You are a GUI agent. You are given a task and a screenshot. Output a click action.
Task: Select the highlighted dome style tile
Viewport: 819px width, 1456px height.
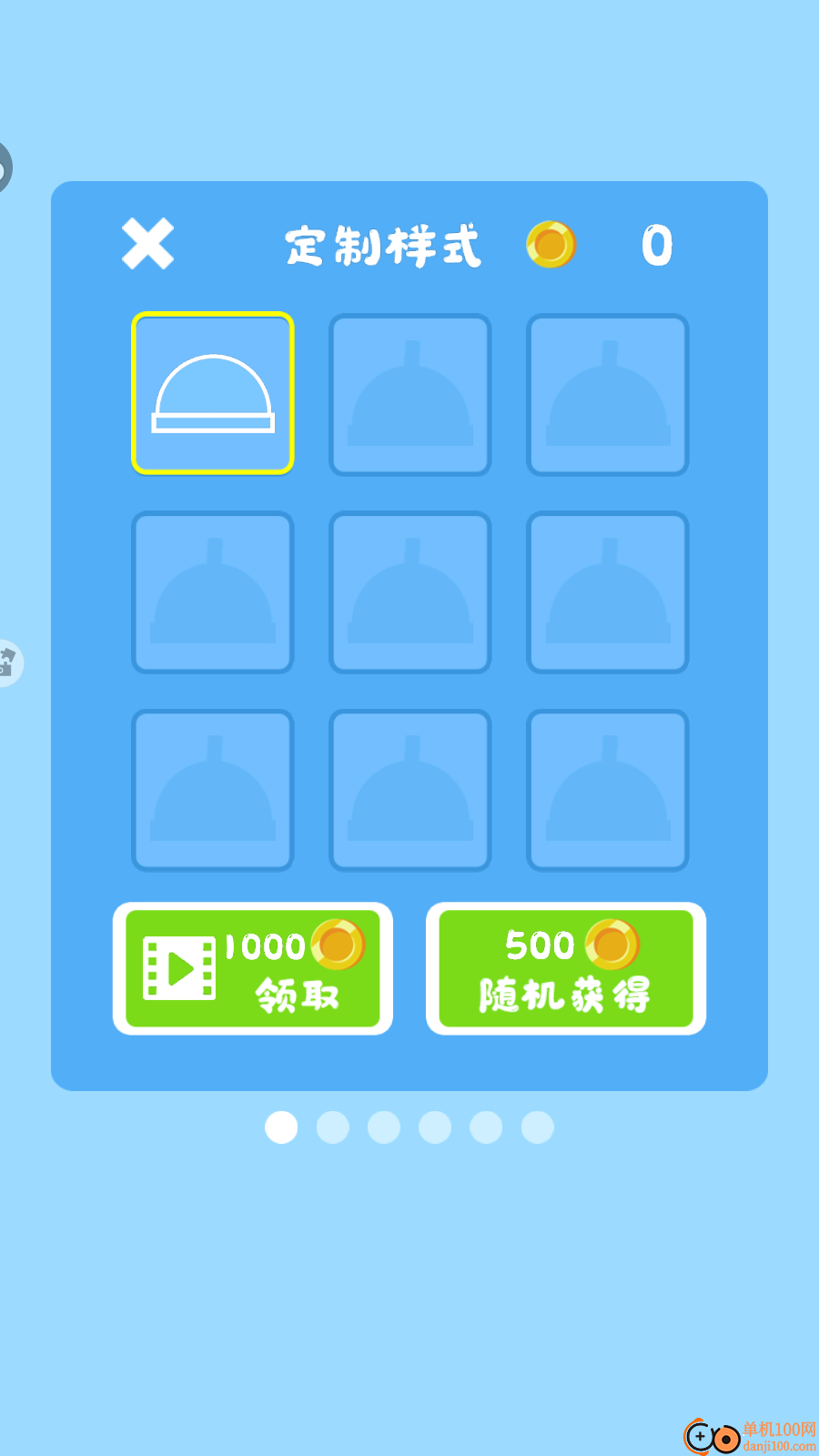[213, 393]
